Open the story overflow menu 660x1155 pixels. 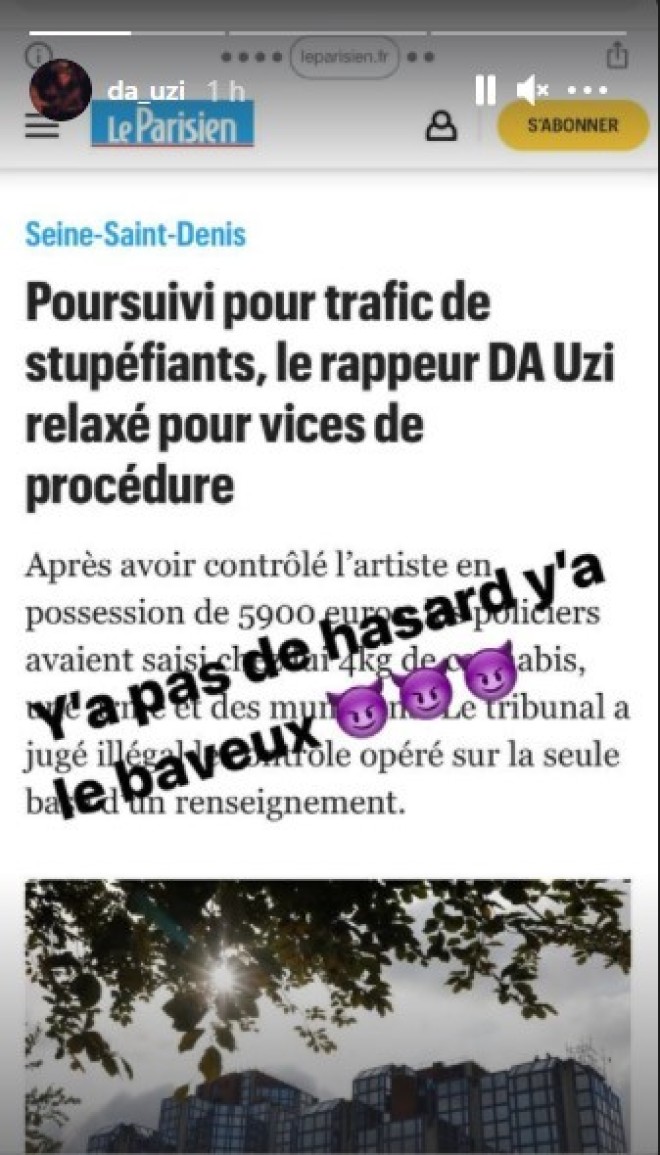tap(587, 91)
